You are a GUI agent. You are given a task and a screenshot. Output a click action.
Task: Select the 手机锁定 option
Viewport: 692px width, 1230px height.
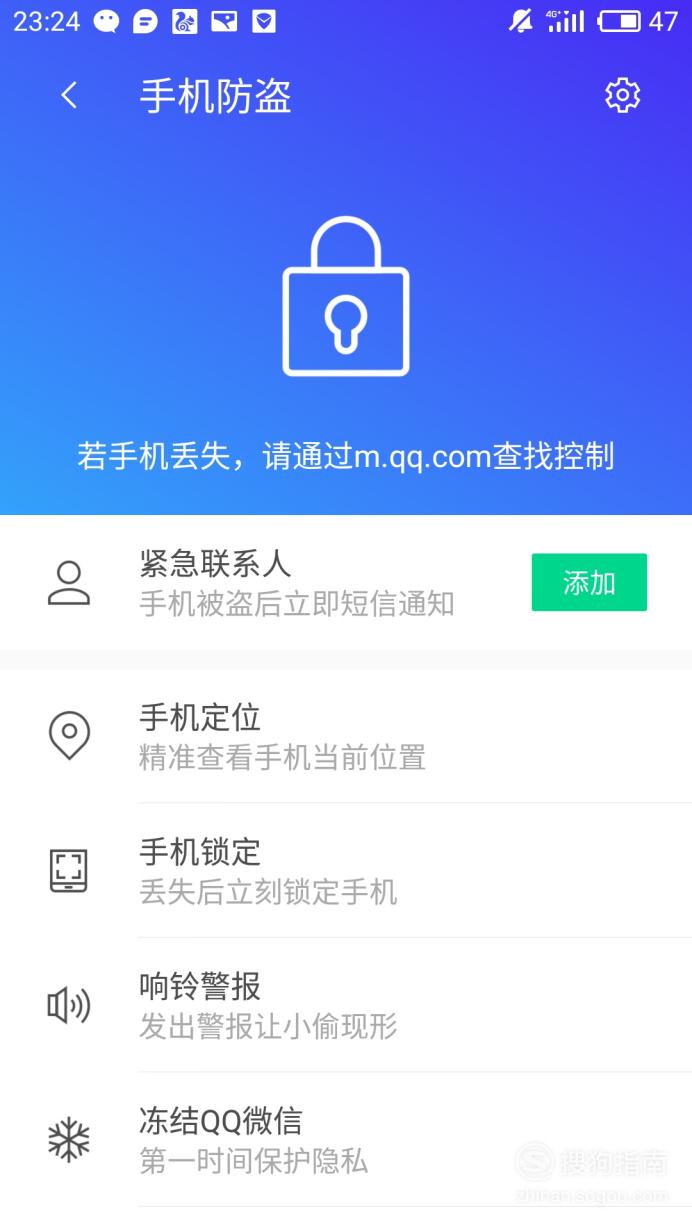pyautogui.click(x=346, y=871)
